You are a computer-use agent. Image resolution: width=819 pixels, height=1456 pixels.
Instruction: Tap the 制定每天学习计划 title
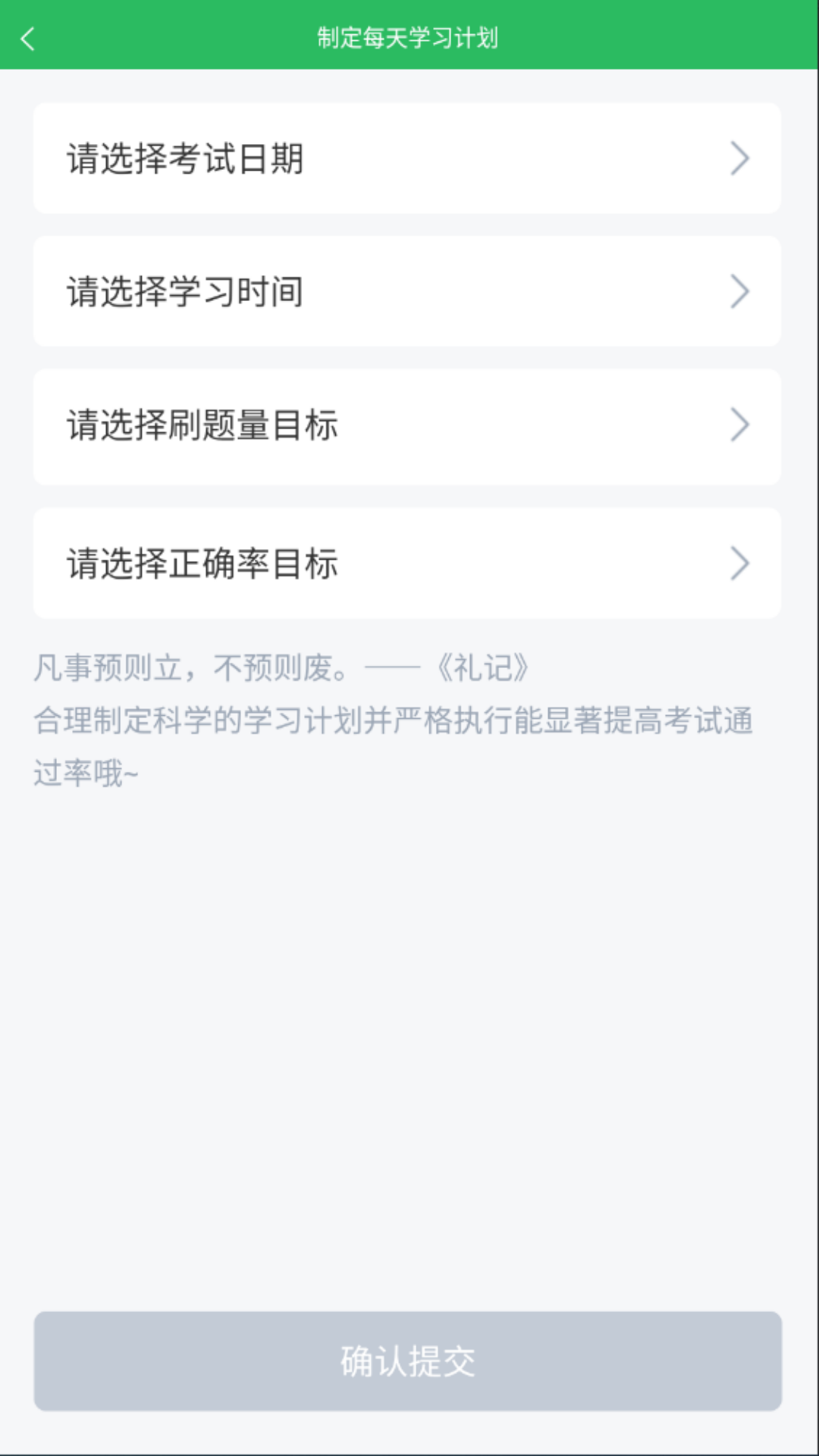pos(409,36)
